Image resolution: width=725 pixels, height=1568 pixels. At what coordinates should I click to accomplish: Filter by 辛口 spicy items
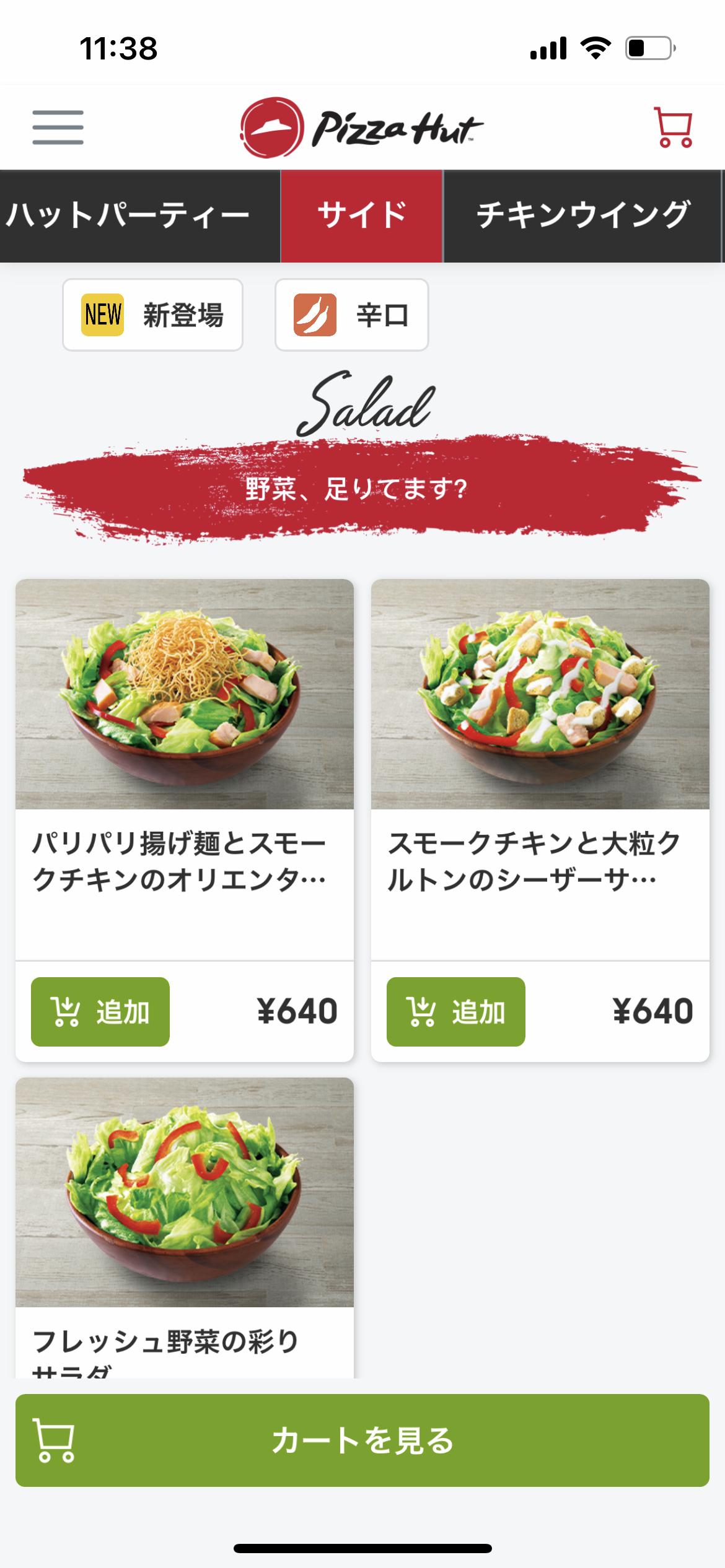point(351,315)
